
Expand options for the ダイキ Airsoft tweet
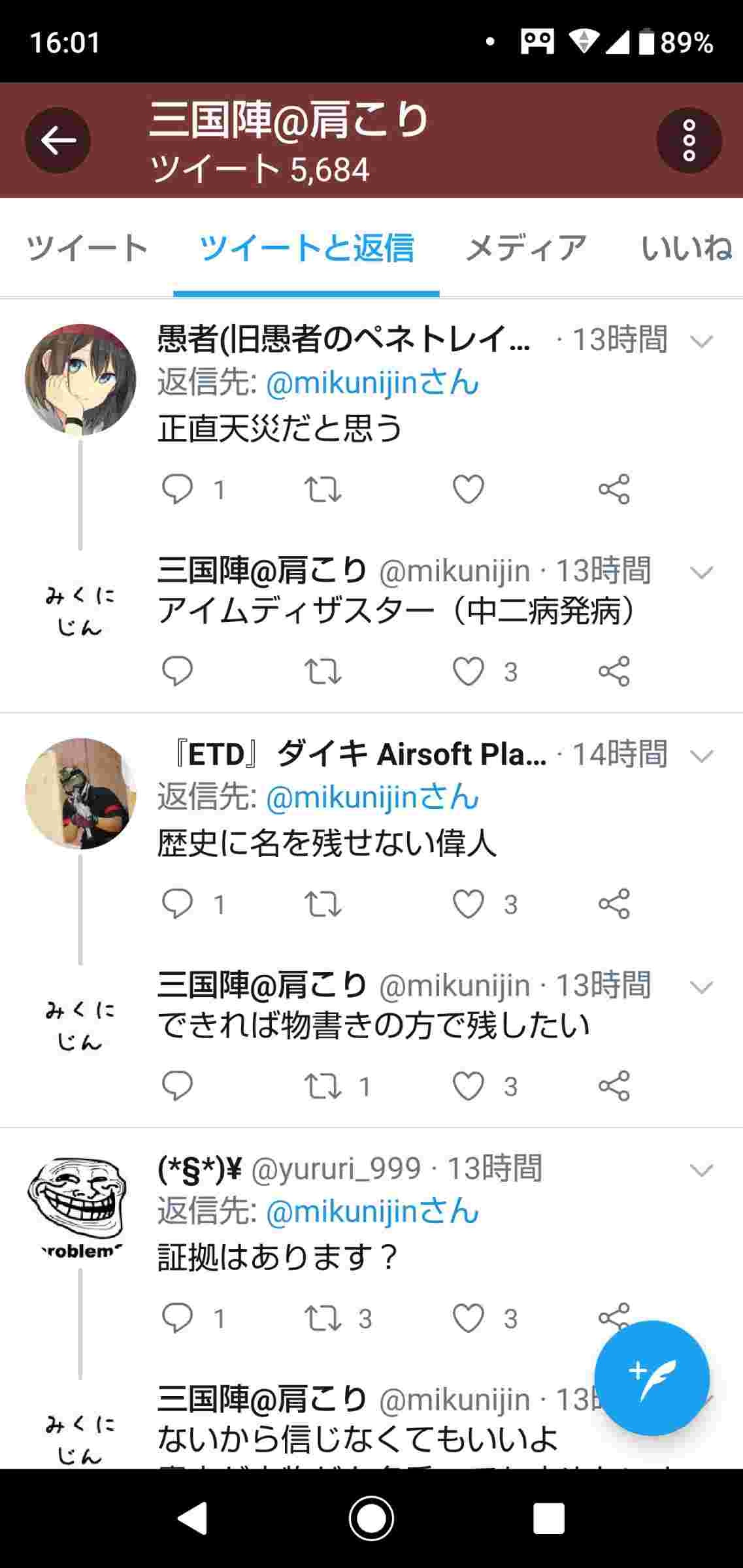click(701, 756)
